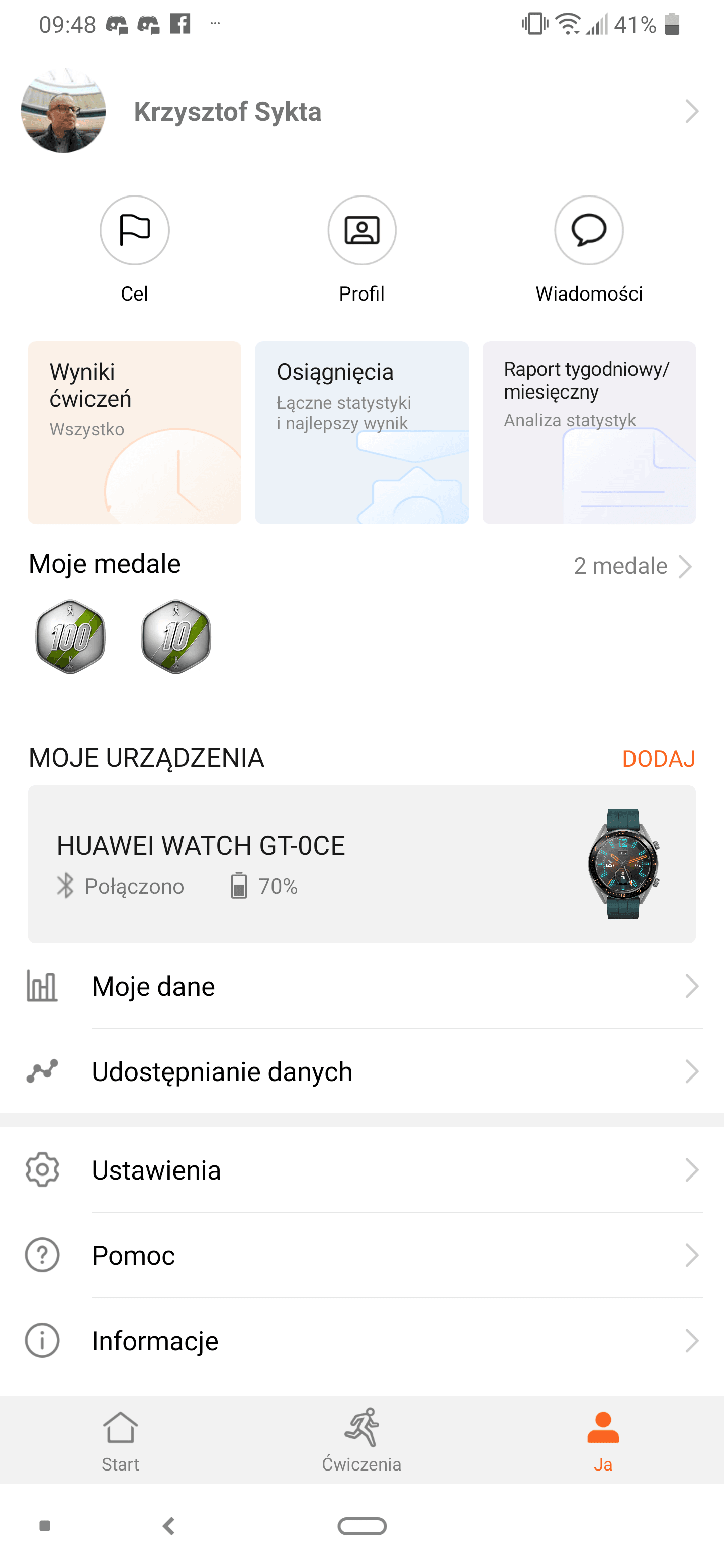Switch to the Start tab
Viewport: 724px width, 1568px height.
pyautogui.click(x=121, y=1440)
